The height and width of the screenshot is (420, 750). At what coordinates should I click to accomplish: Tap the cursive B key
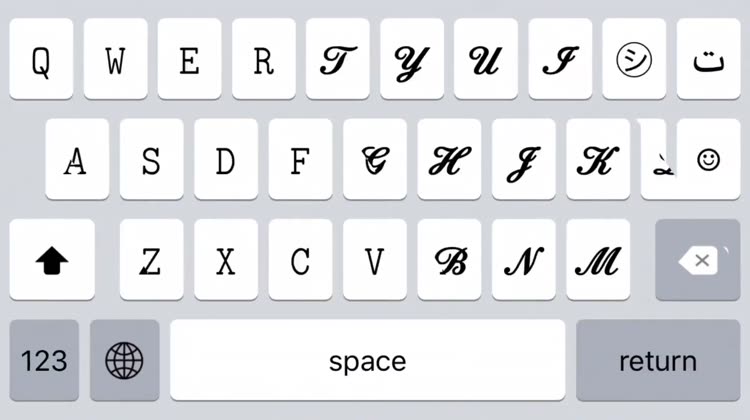tap(449, 261)
